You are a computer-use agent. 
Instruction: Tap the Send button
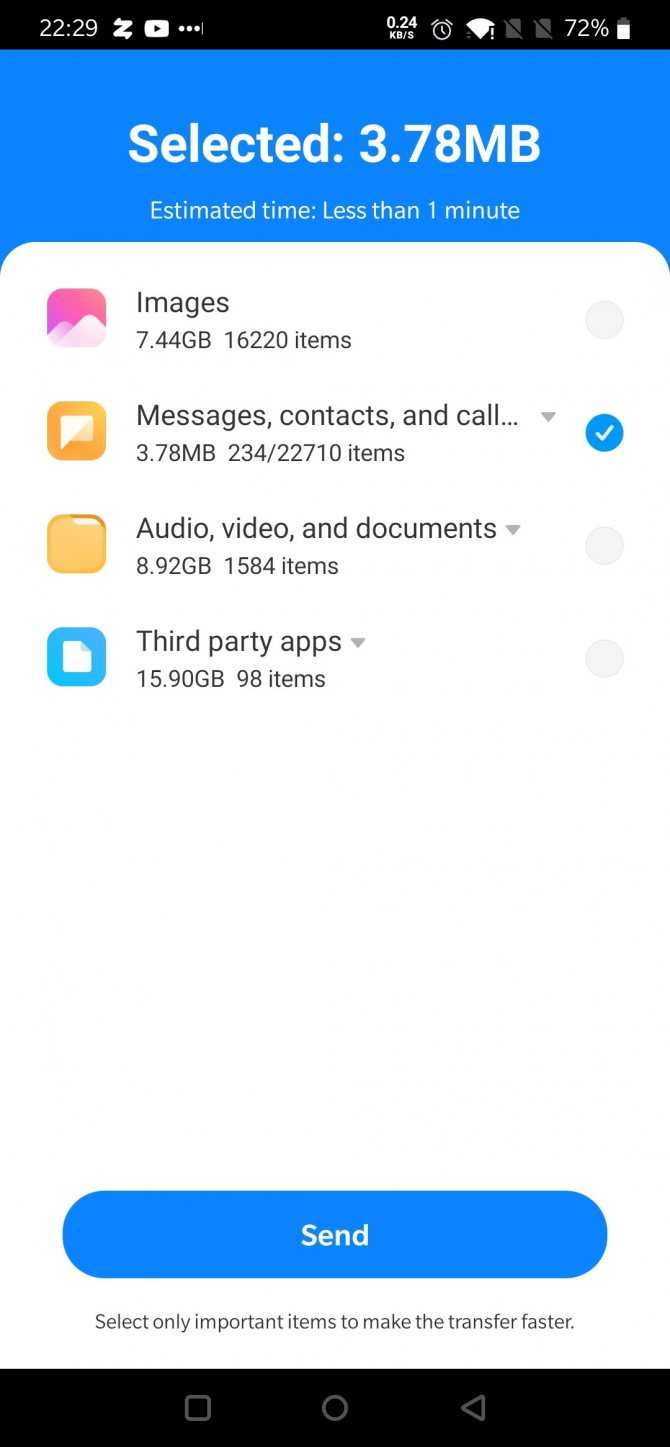335,1234
